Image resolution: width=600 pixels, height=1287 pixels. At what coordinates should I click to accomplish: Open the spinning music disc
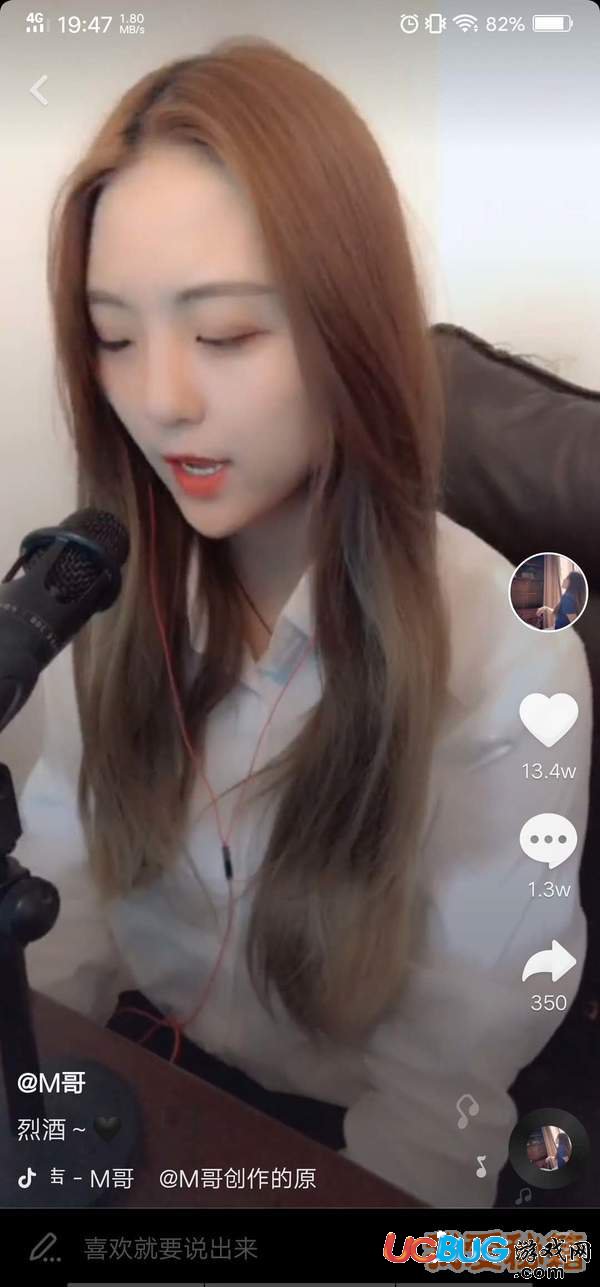(548, 1148)
